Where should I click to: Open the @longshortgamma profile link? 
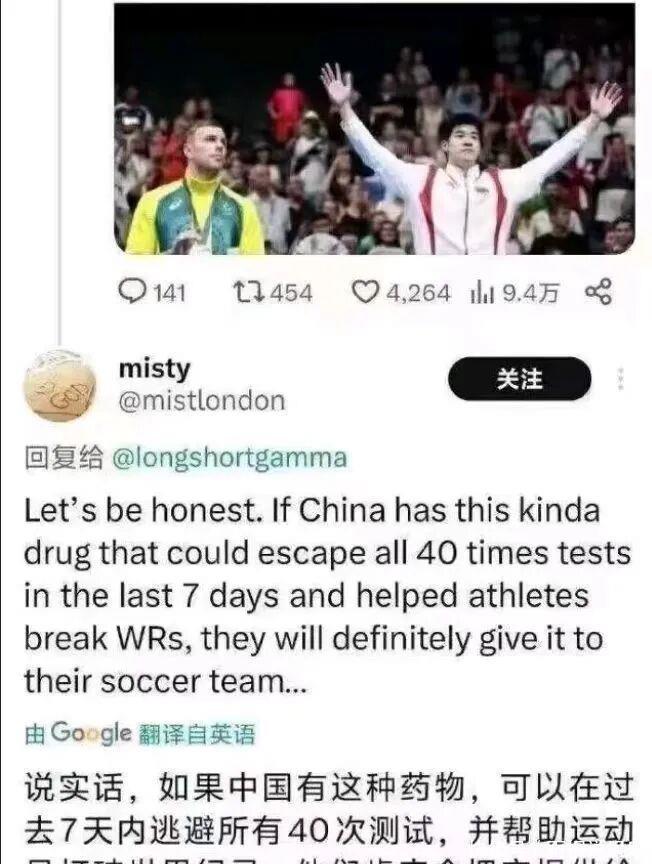pos(227,458)
